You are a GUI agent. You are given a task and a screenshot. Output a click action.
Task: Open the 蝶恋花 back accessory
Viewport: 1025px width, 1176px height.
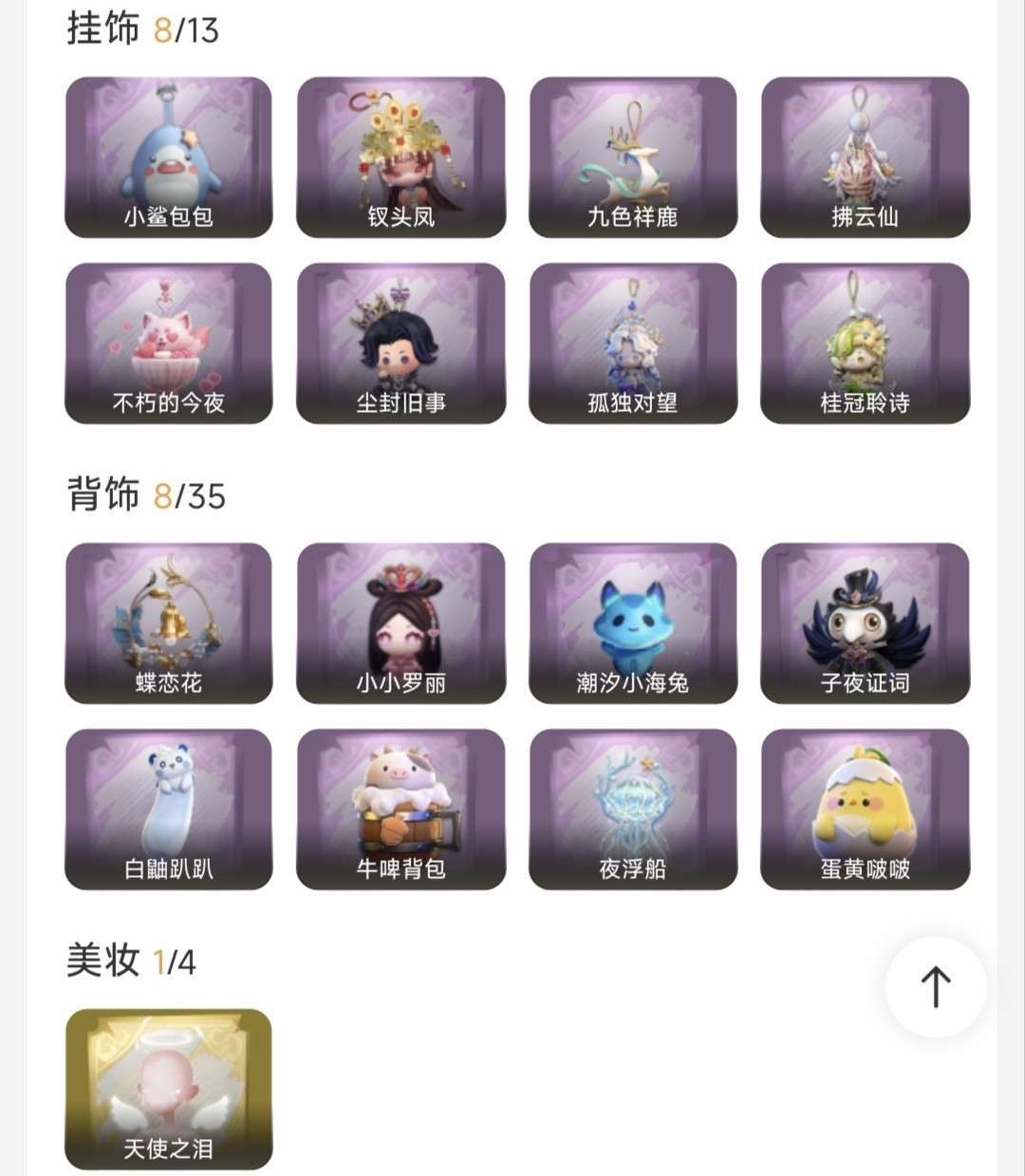[169, 624]
